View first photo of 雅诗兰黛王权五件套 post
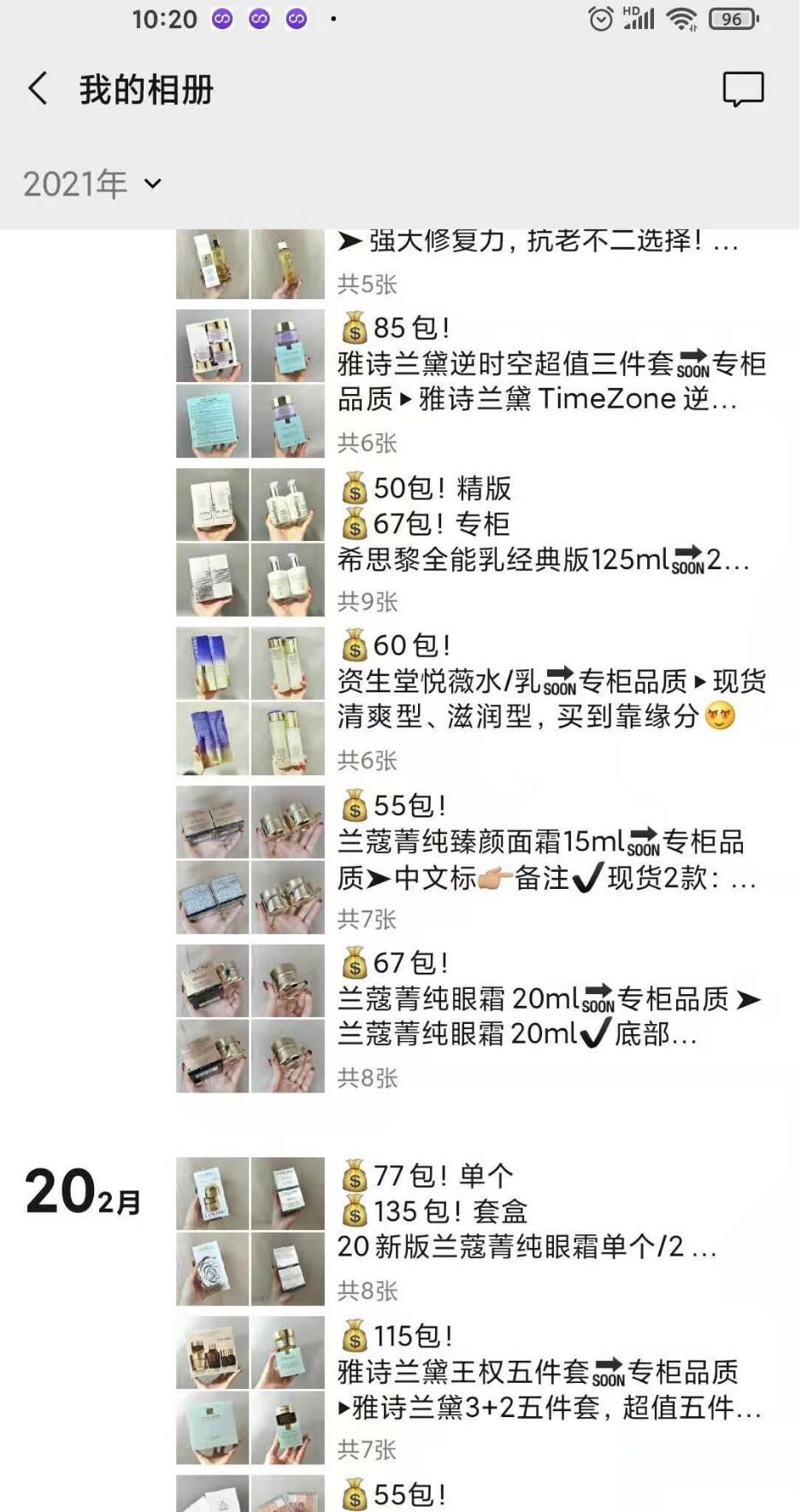Image resolution: width=801 pixels, height=1512 pixels. click(x=213, y=1352)
